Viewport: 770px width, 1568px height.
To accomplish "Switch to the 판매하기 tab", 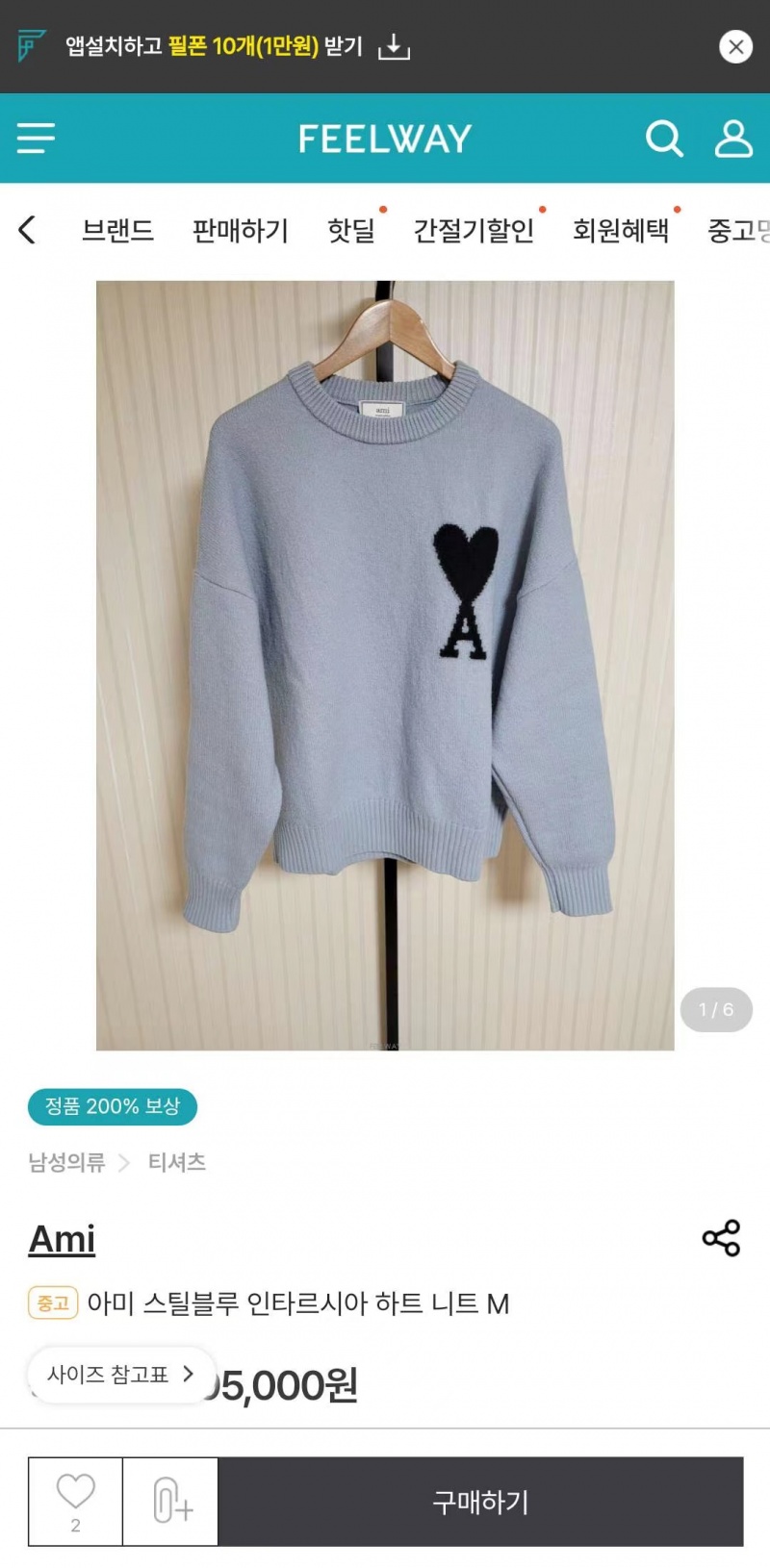I will tap(240, 231).
